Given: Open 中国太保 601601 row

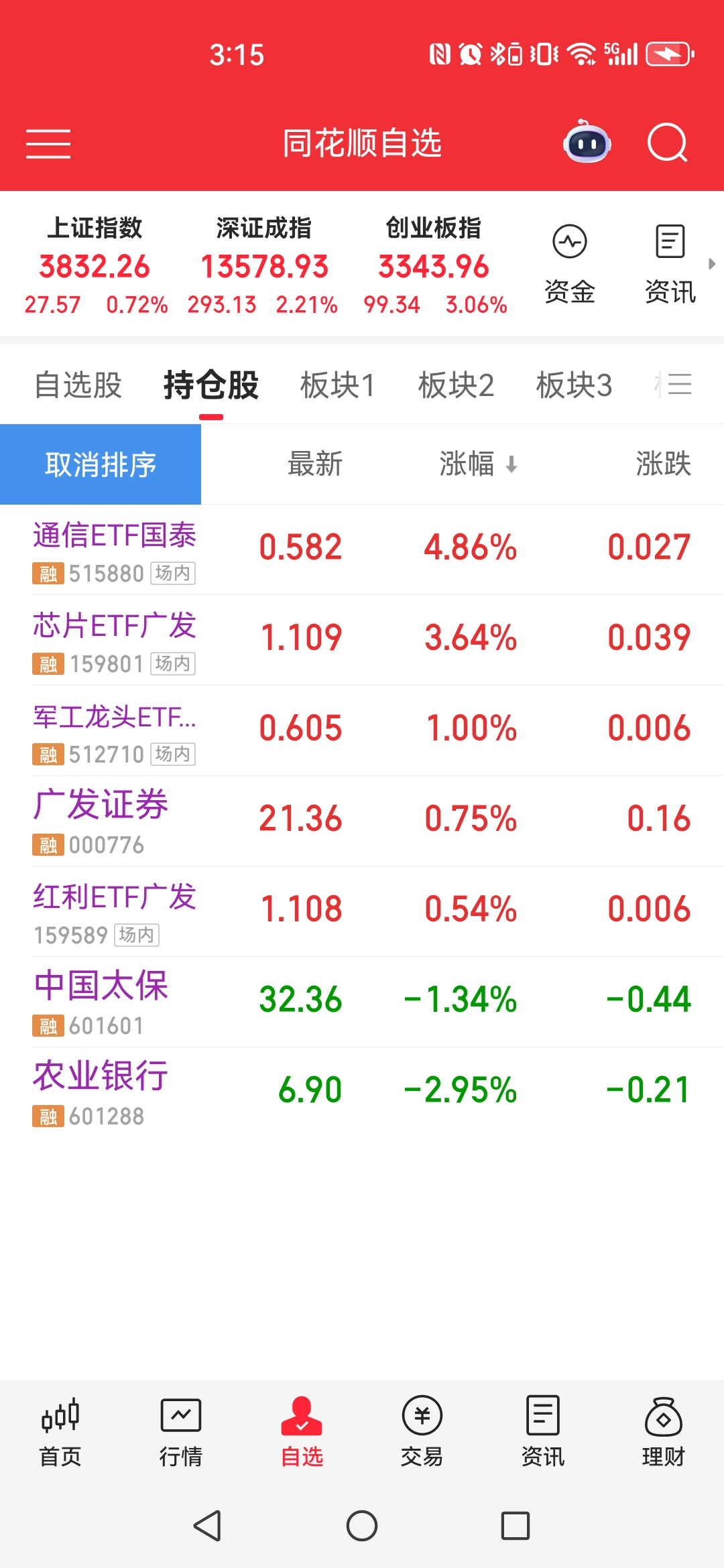Looking at the screenshot, I should click(362, 1002).
